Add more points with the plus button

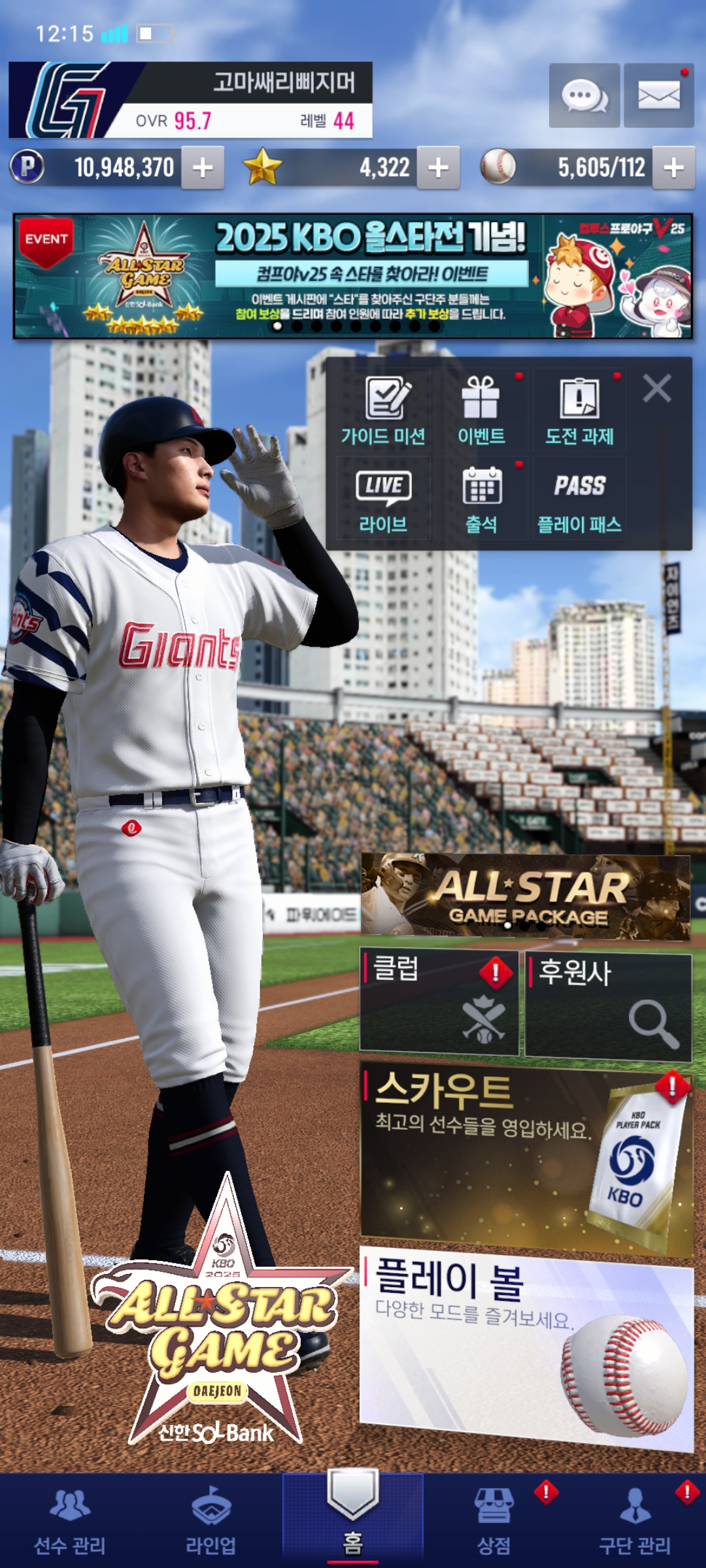(203, 168)
